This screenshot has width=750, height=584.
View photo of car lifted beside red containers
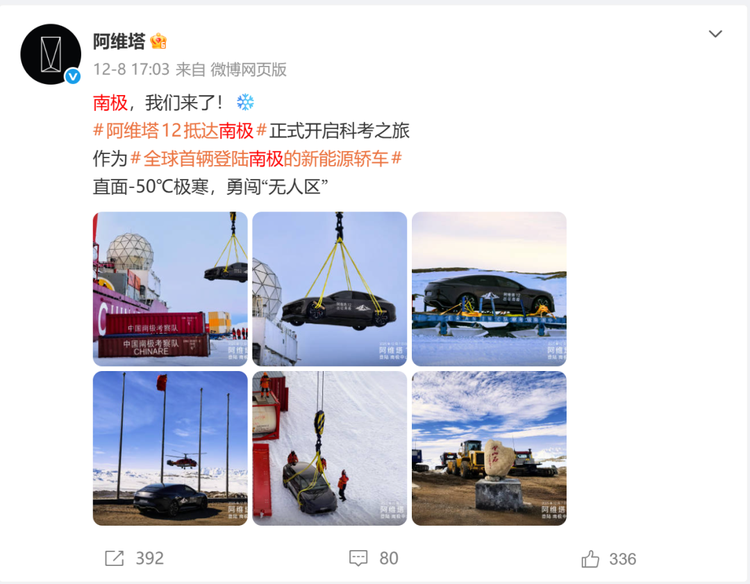[170, 288]
